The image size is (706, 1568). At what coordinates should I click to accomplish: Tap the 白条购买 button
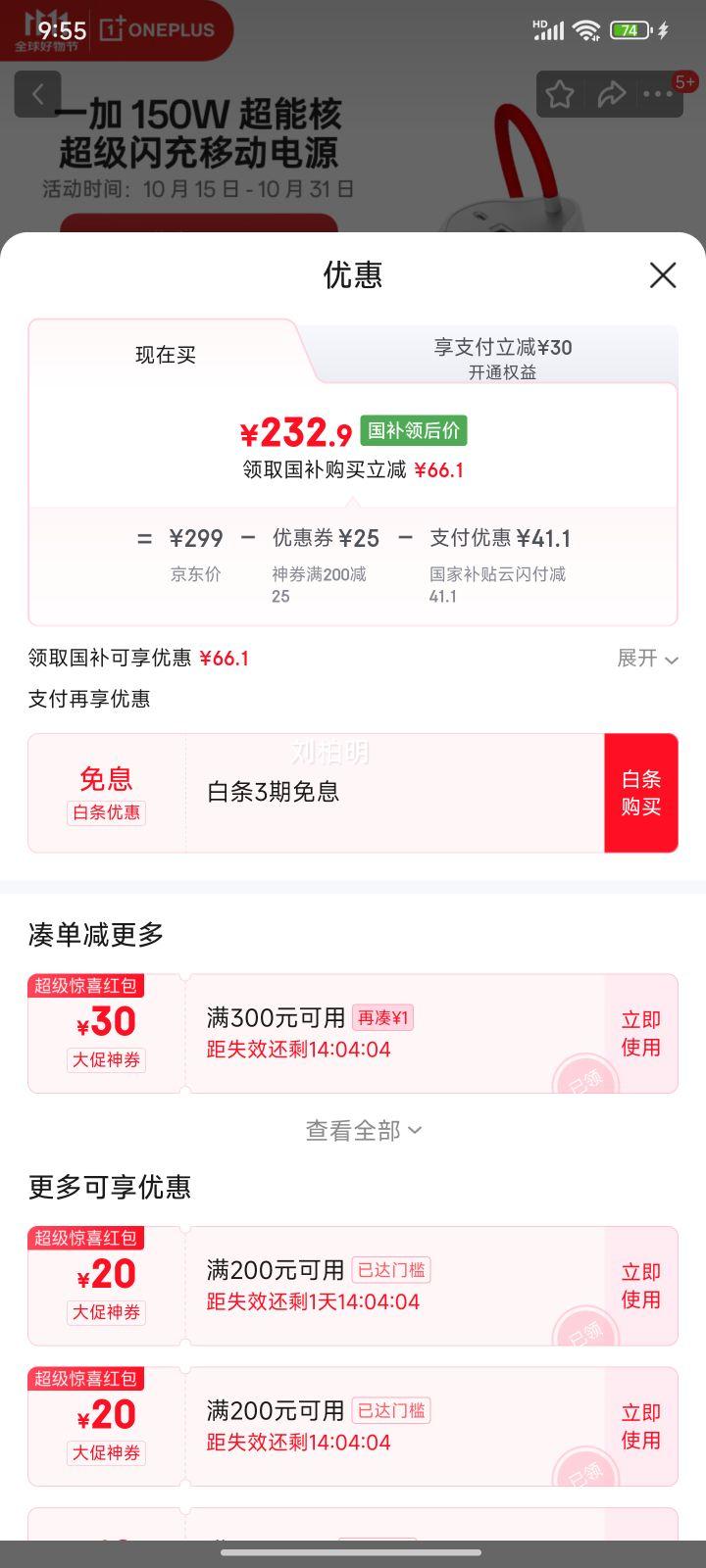[640, 793]
